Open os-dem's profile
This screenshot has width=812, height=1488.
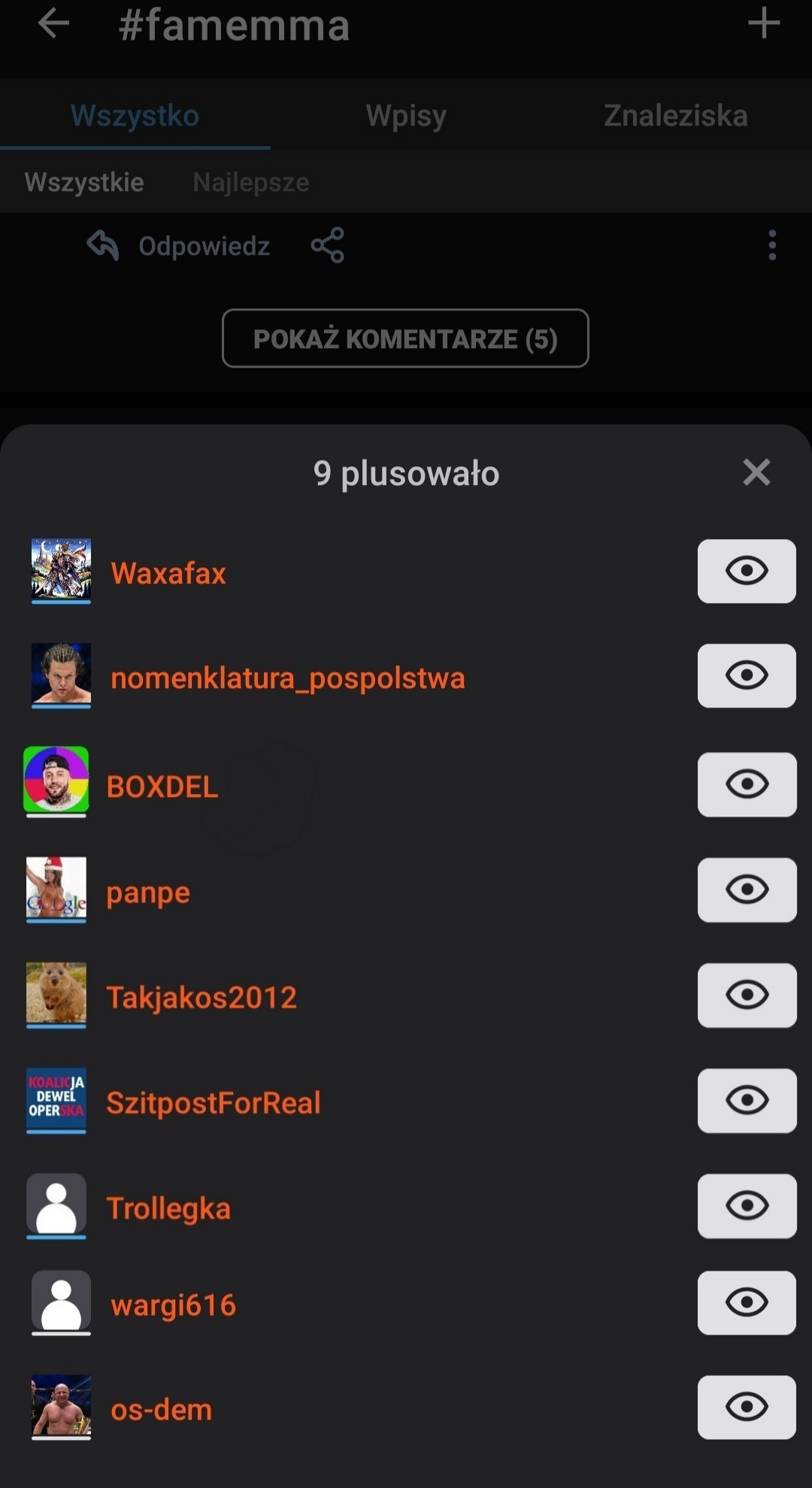pos(161,1410)
